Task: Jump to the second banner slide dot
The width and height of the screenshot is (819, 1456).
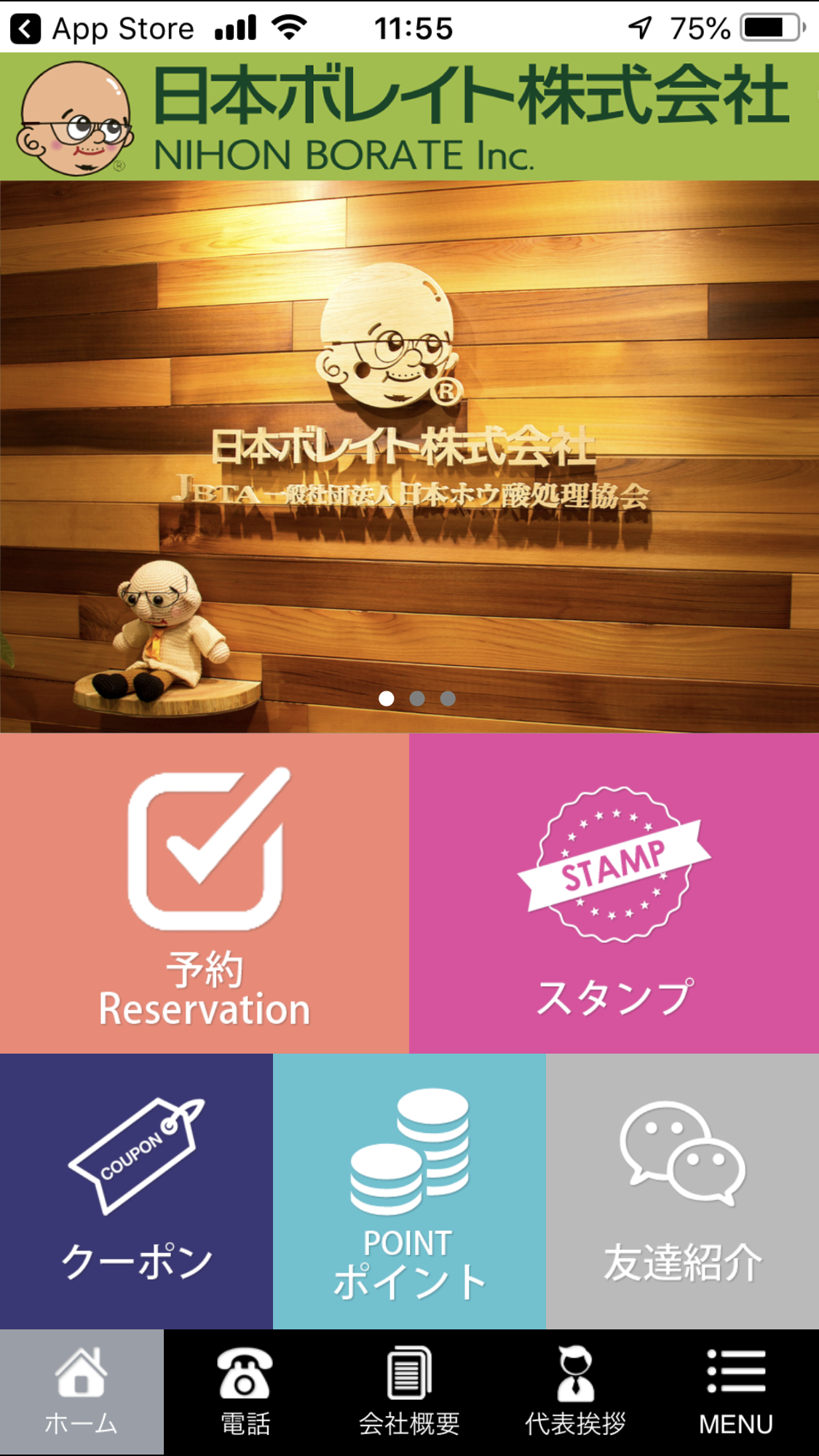Action: tap(417, 699)
